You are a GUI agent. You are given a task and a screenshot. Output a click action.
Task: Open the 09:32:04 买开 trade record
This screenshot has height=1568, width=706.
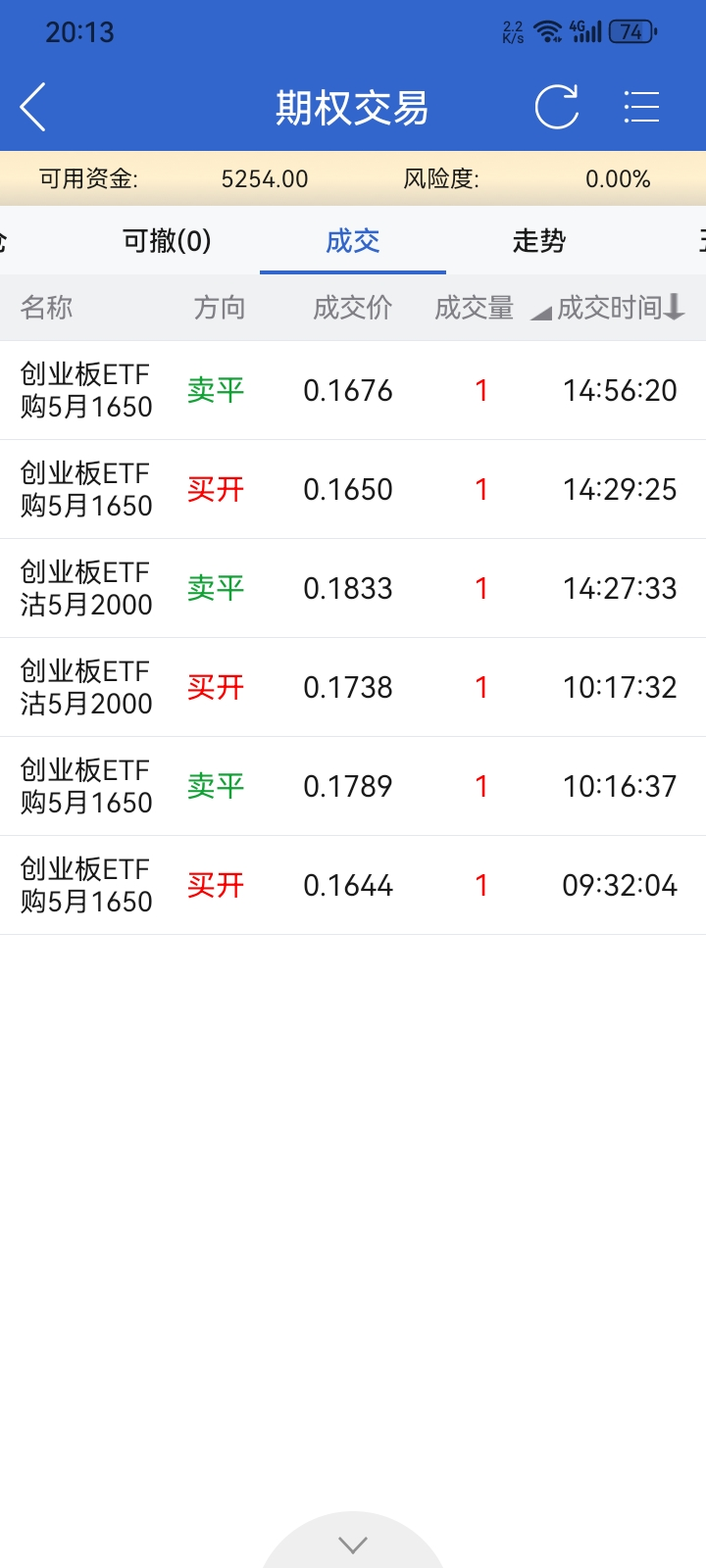coord(353,885)
